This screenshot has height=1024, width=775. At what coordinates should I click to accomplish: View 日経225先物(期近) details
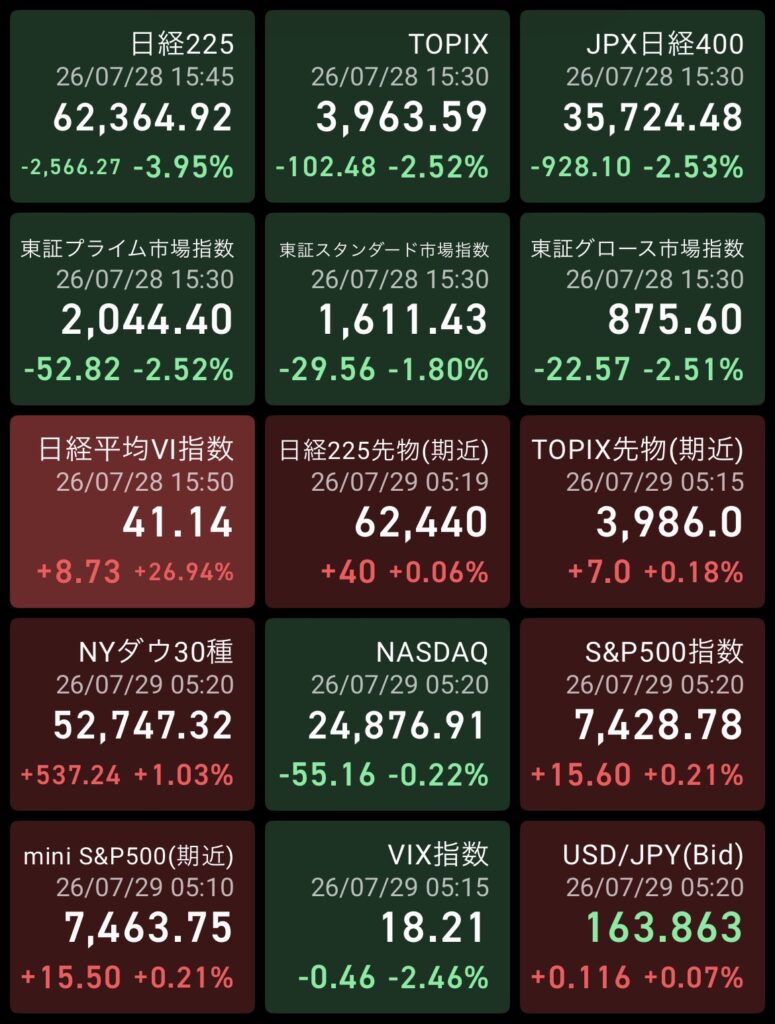(387, 511)
